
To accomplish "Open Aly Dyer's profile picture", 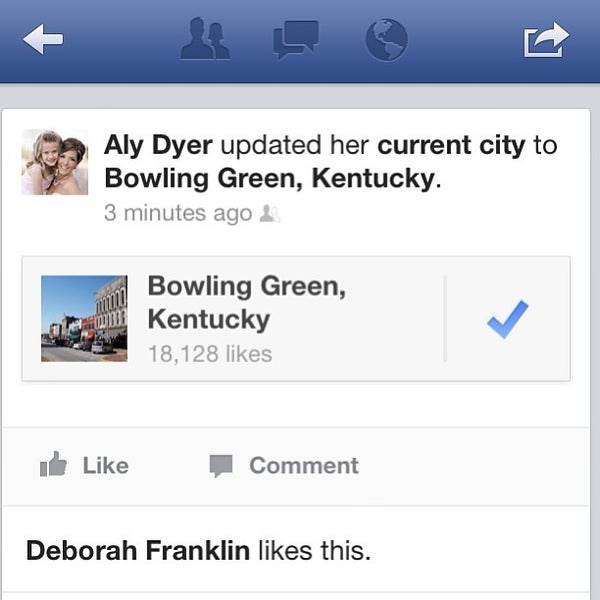I will point(54,161).
